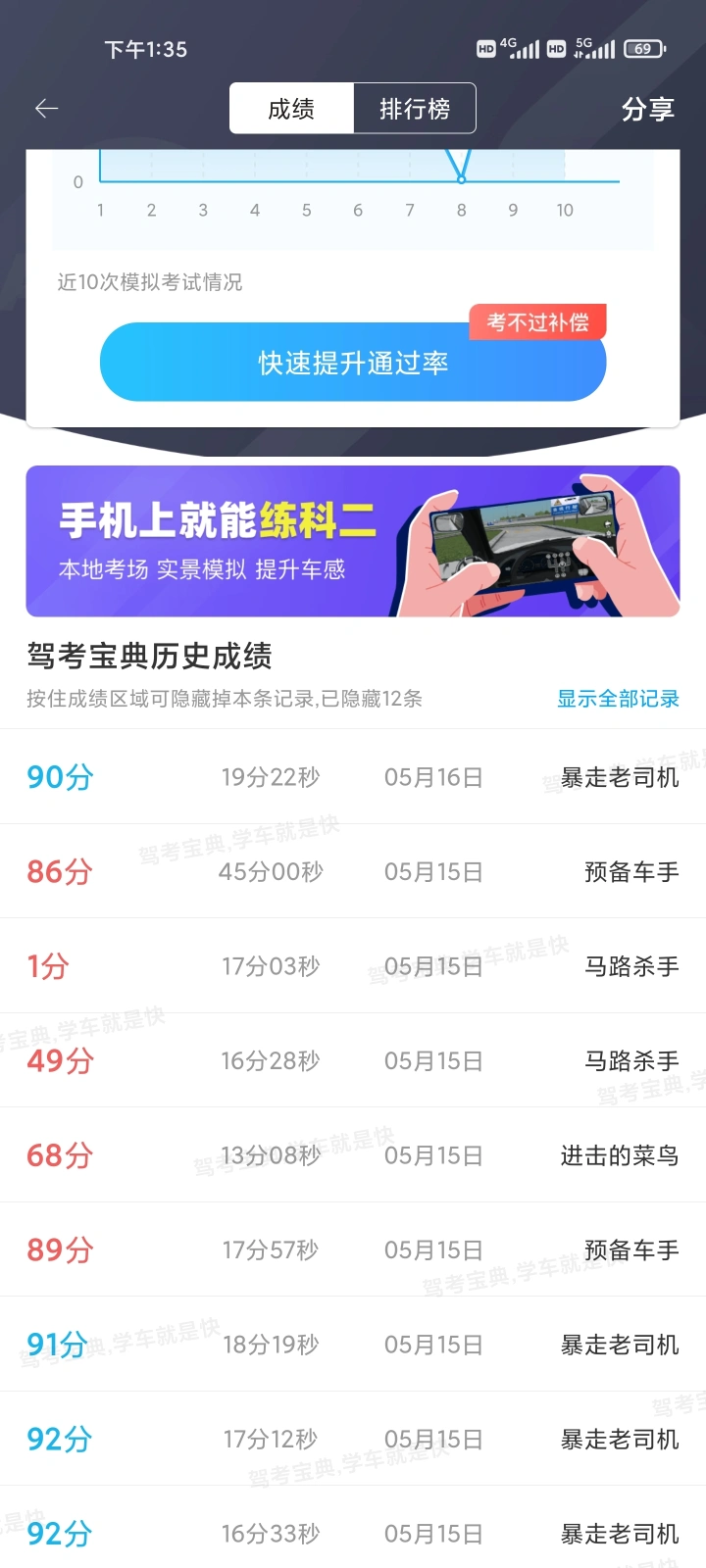Screen dimensions: 706x1568
Task: Open the 90分 record from 05月16日
Action: coord(353,777)
